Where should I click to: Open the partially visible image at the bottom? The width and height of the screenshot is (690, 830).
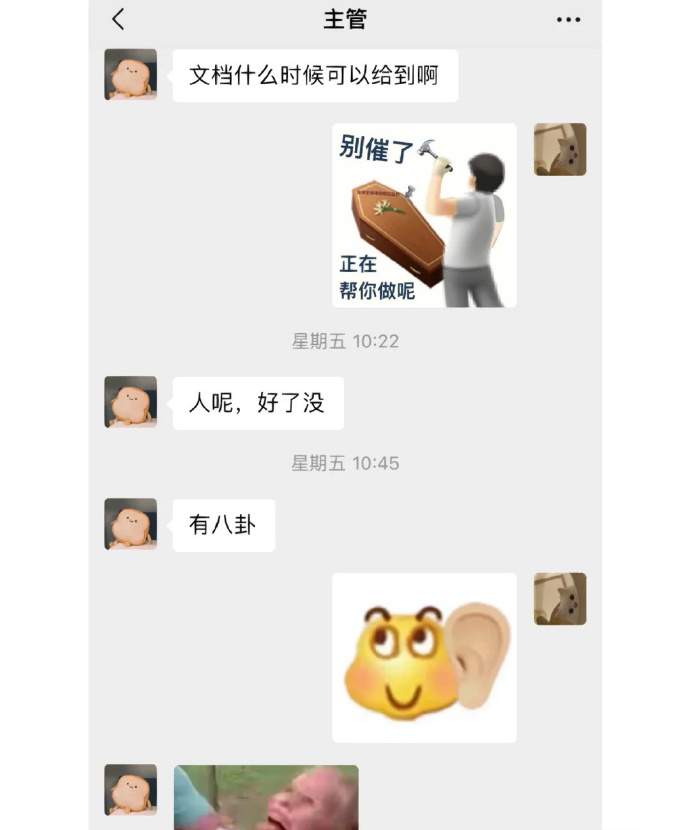pyautogui.click(x=266, y=797)
